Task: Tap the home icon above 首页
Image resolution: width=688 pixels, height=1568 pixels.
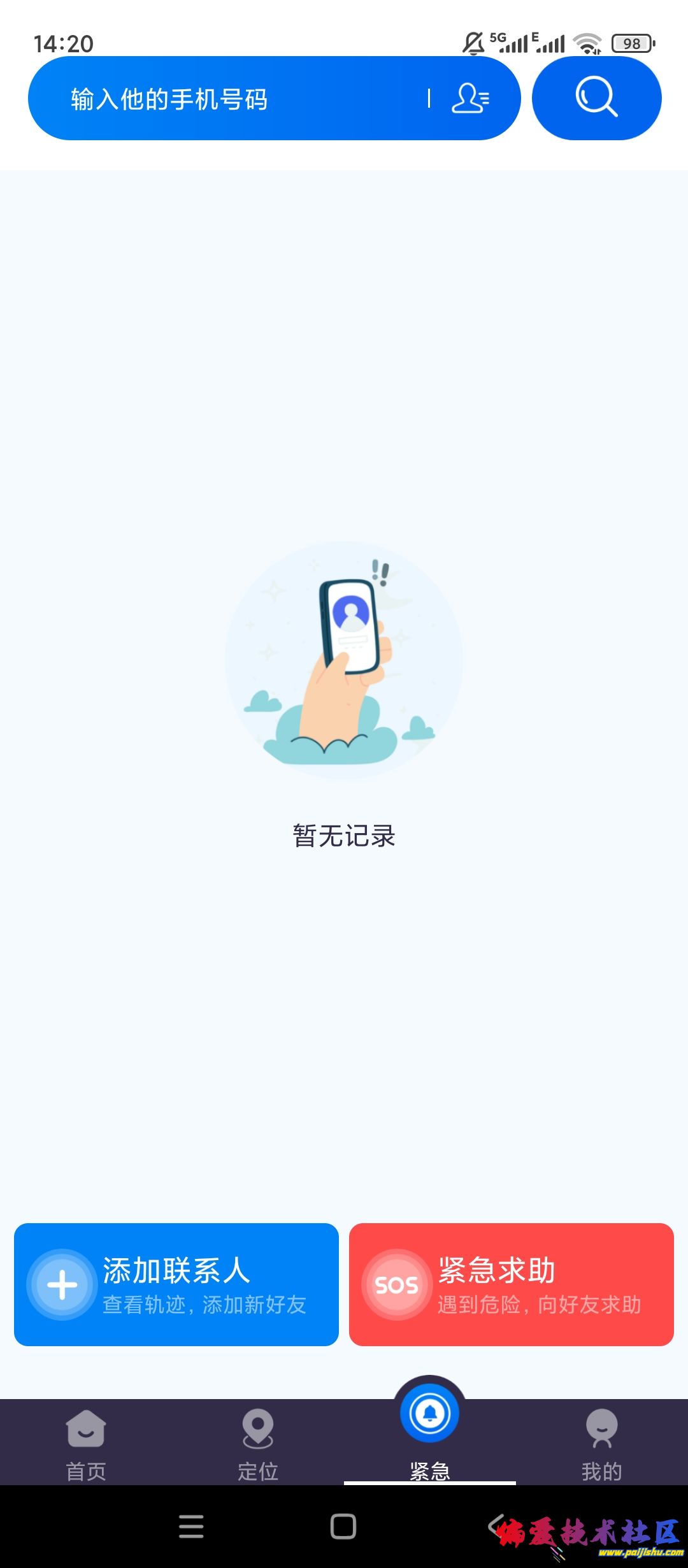Action: tap(86, 1428)
